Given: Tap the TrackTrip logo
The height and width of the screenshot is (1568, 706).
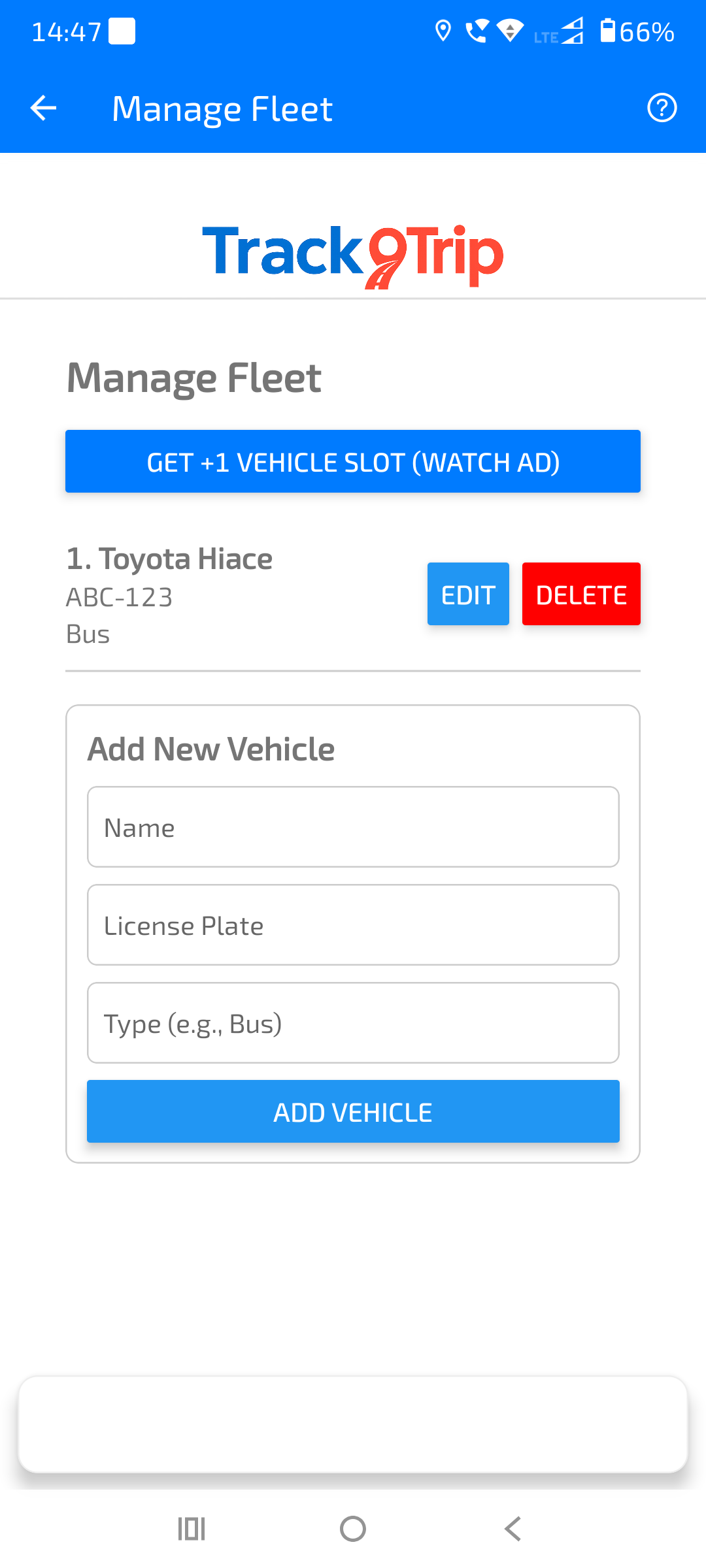Looking at the screenshot, I should tap(353, 253).
